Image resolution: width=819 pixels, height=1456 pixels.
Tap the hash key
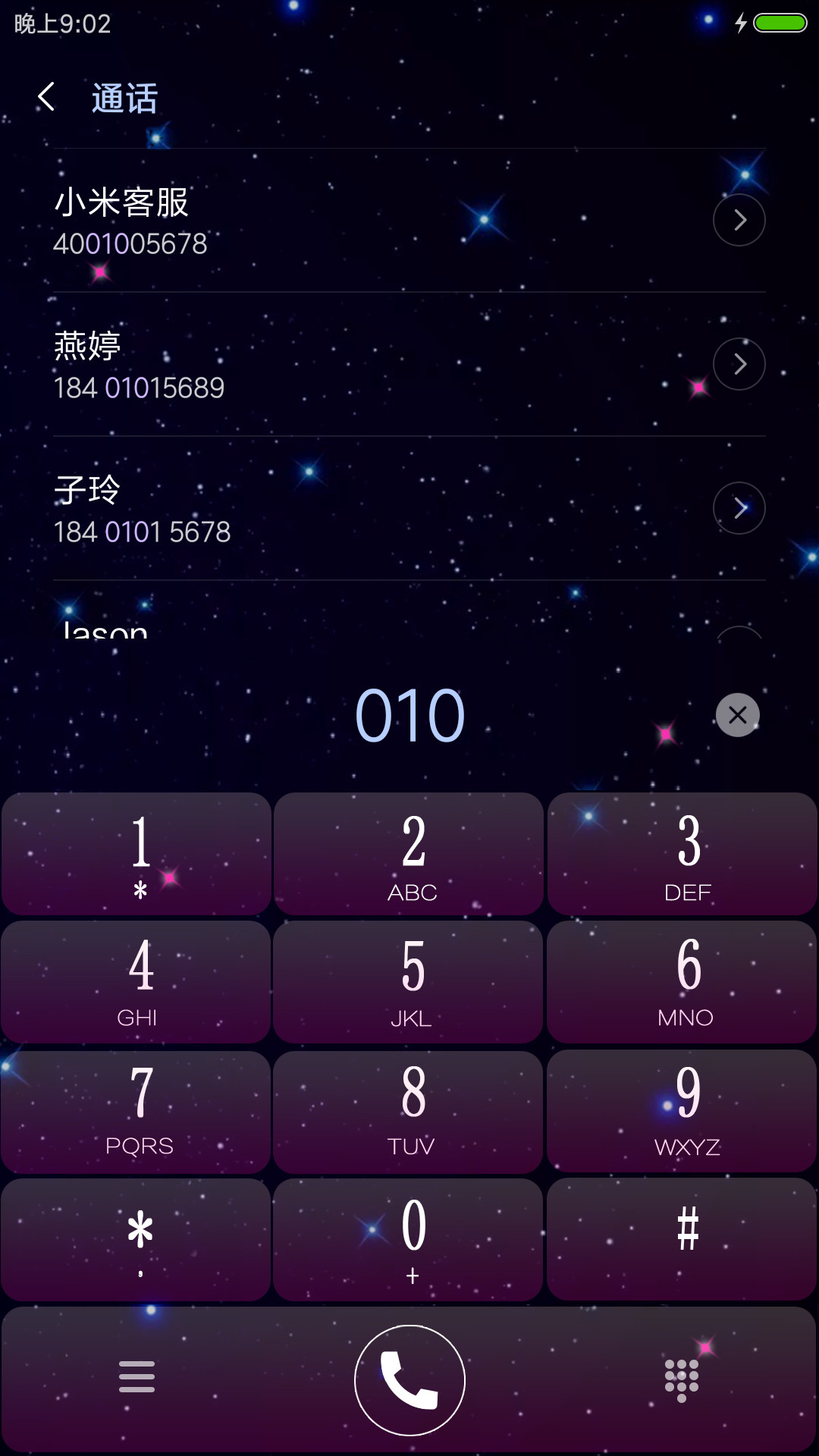coord(682,1240)
